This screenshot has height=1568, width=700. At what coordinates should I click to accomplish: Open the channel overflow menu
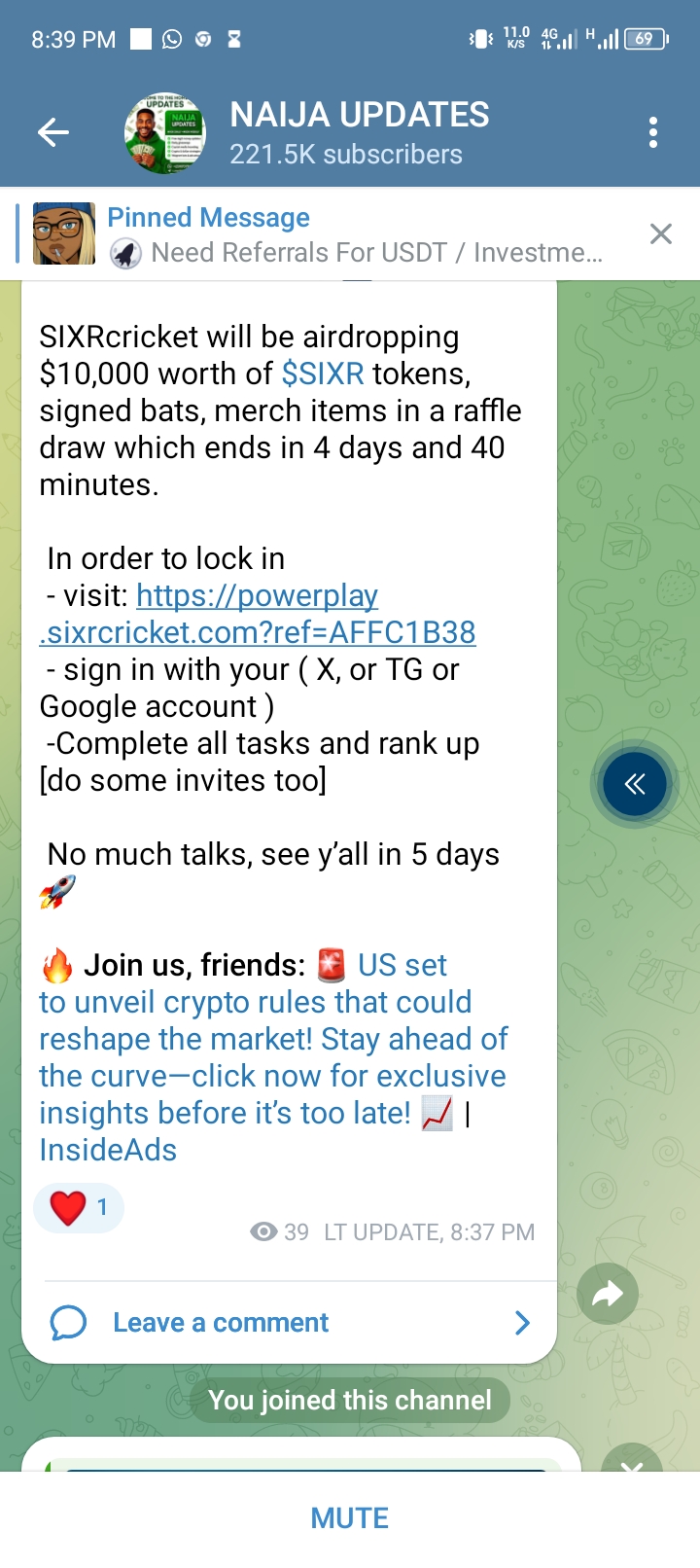pos(653,132)
